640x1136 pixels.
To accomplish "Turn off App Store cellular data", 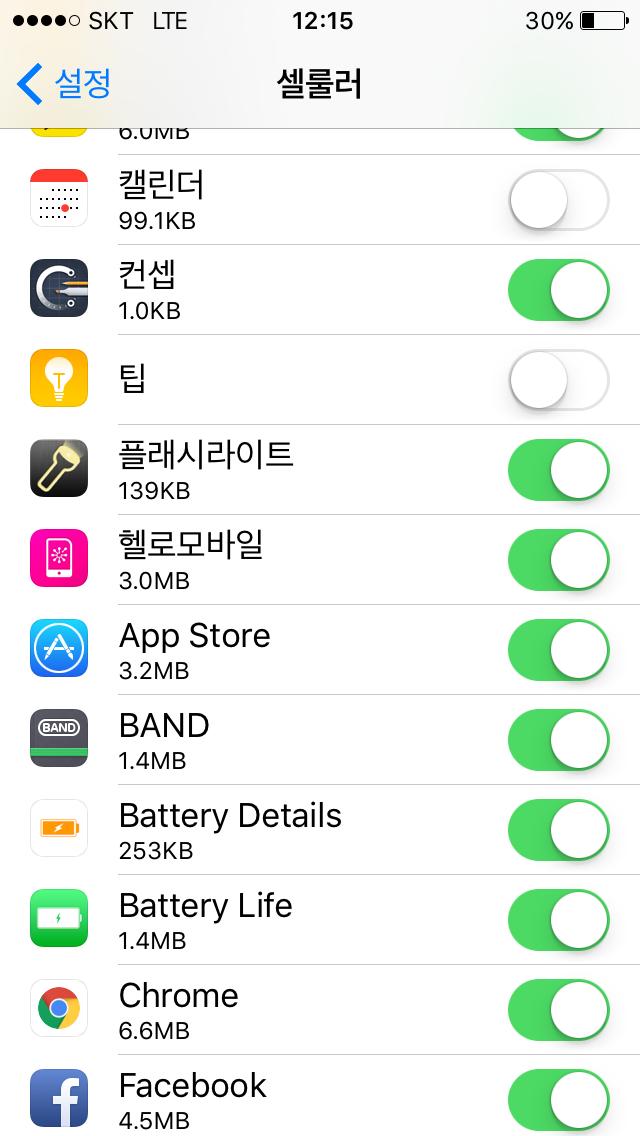I will click(x=558, y=650).
